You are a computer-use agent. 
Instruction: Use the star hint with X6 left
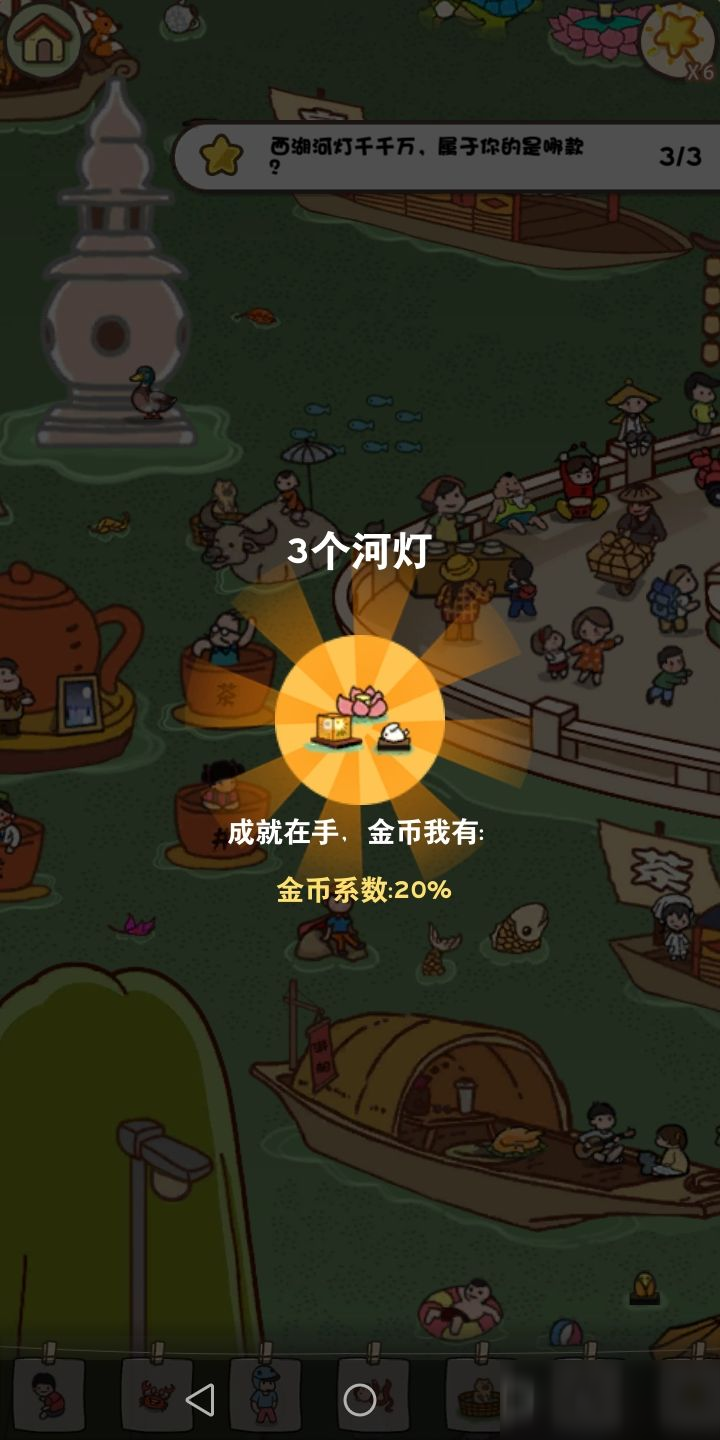coord(678,40)
